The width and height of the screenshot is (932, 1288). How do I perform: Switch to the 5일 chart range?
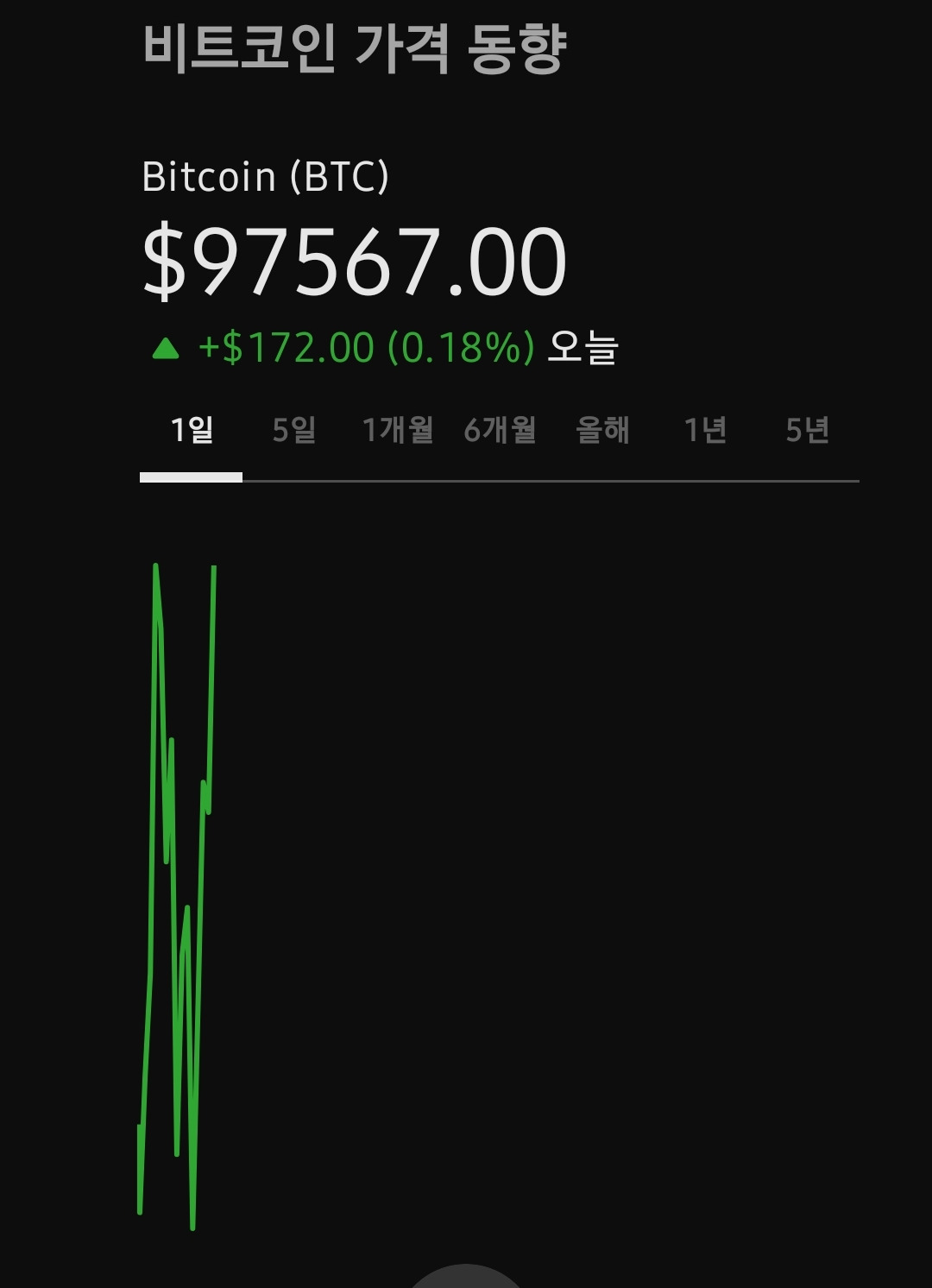(294, 430)
